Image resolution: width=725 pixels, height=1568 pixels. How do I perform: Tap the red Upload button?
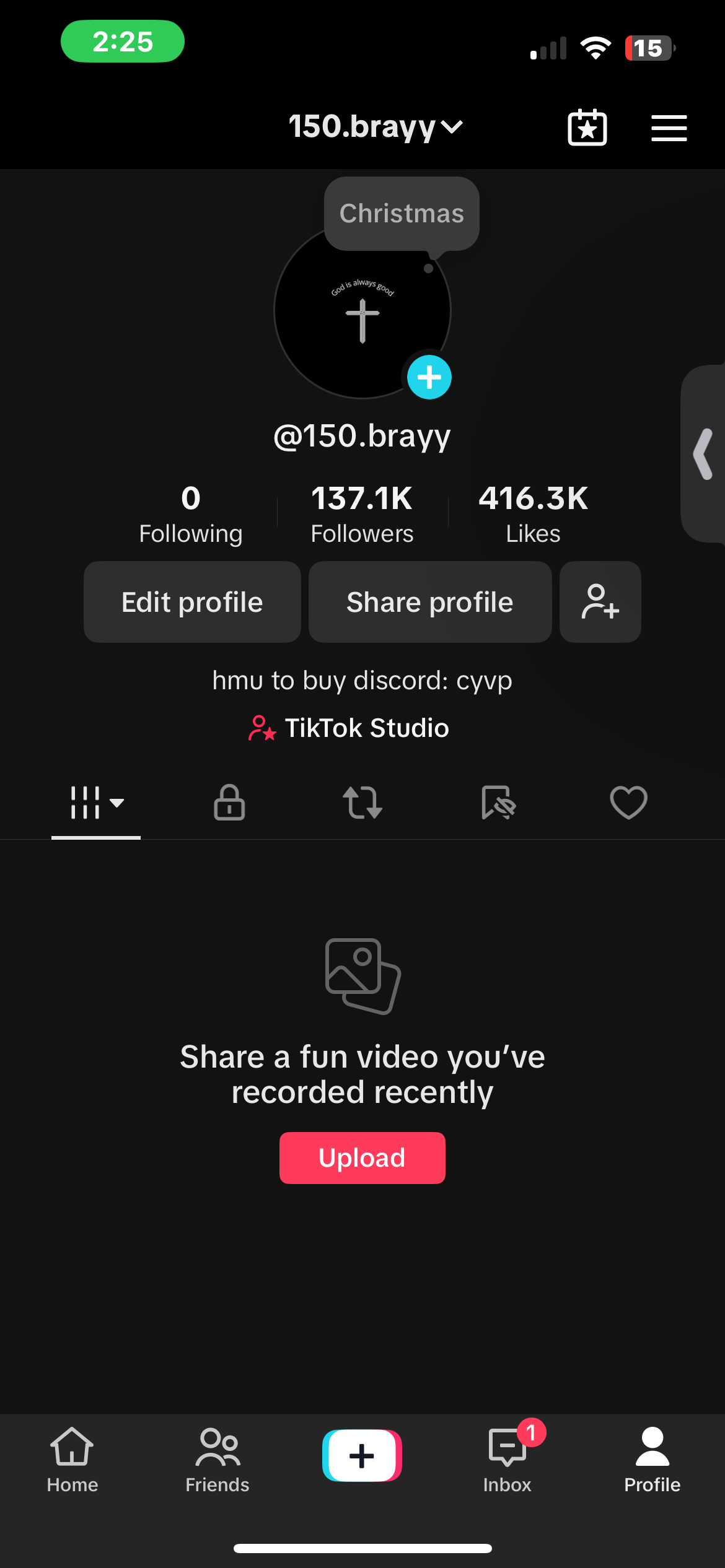pos(362,1158)
